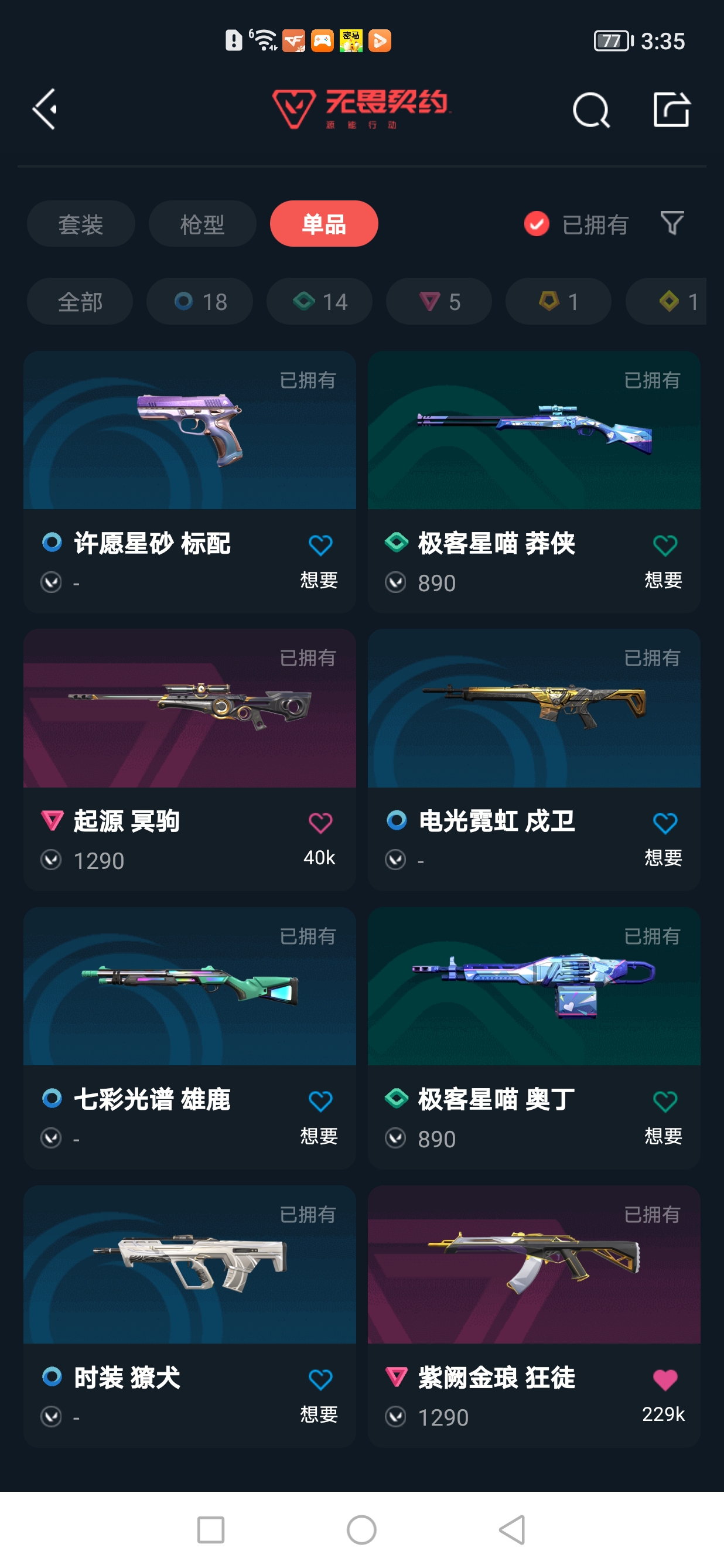The height and width of the screenshot is (1568, 724).
Task: Open the funnel filter icon
Action: [672, 223]
